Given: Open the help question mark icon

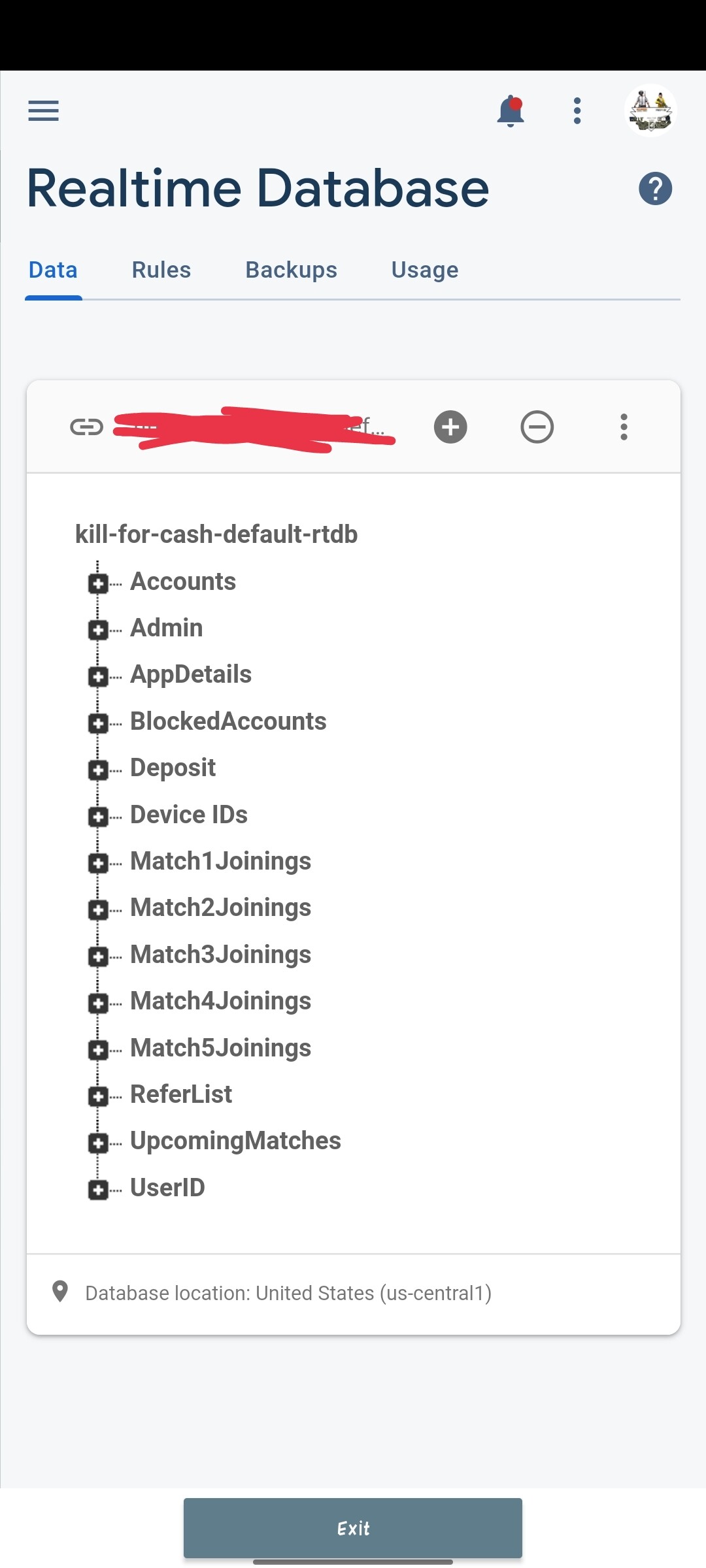Looking at the screenshot, I should coord(655,189).
